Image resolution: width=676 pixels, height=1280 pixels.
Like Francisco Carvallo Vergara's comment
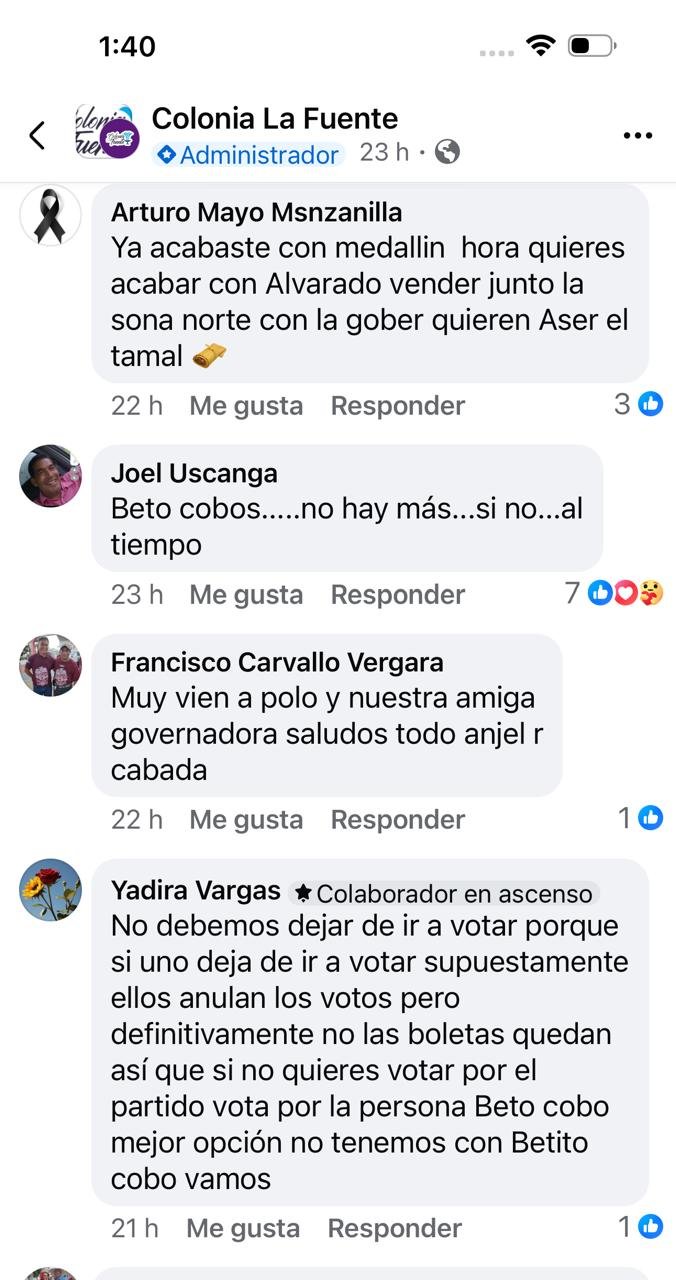[246, 820]
